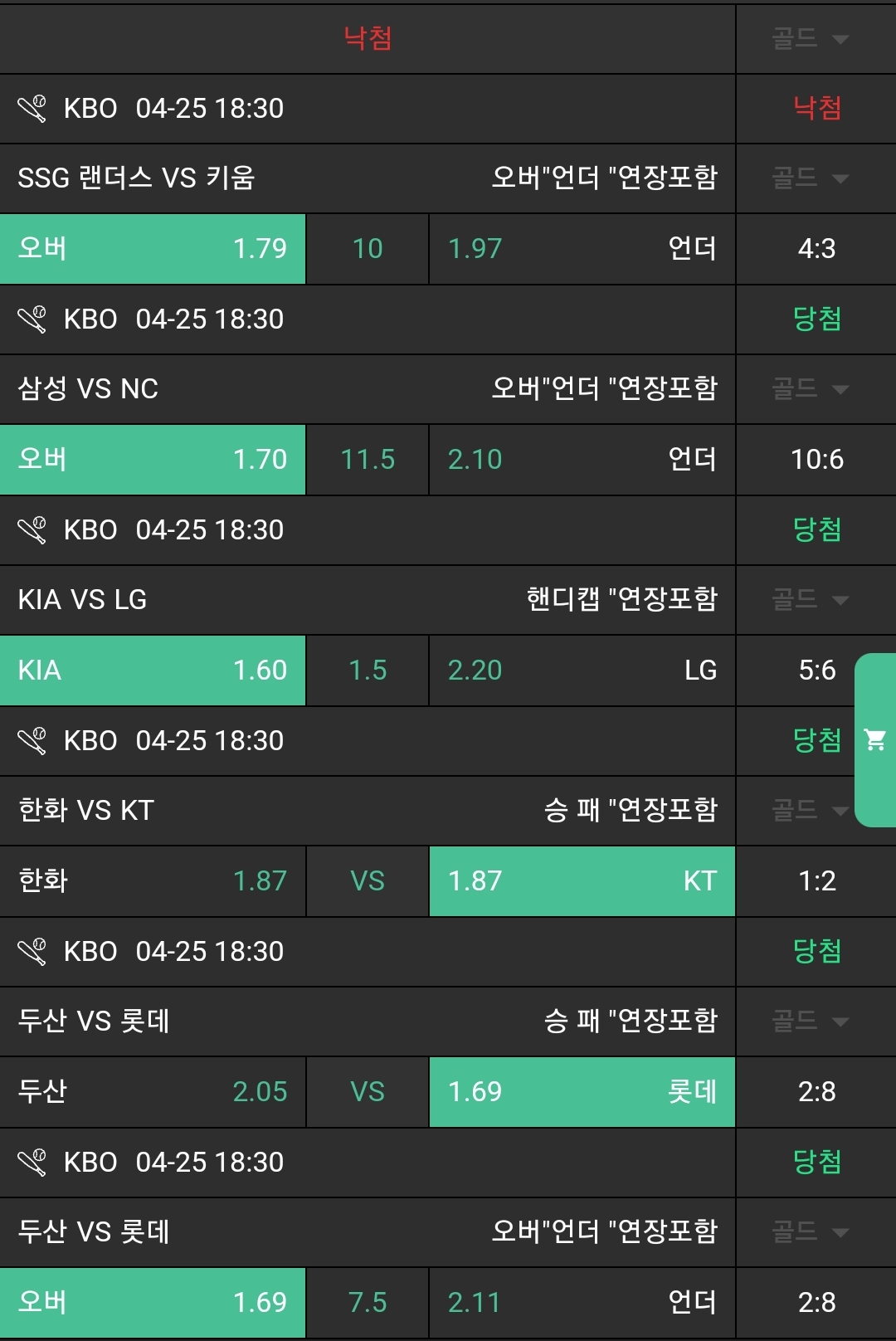This screenshot has height=1341, width=896.
Task: Open the 골드 dropdown beside 낙첨 header
Action: point(811,38)
